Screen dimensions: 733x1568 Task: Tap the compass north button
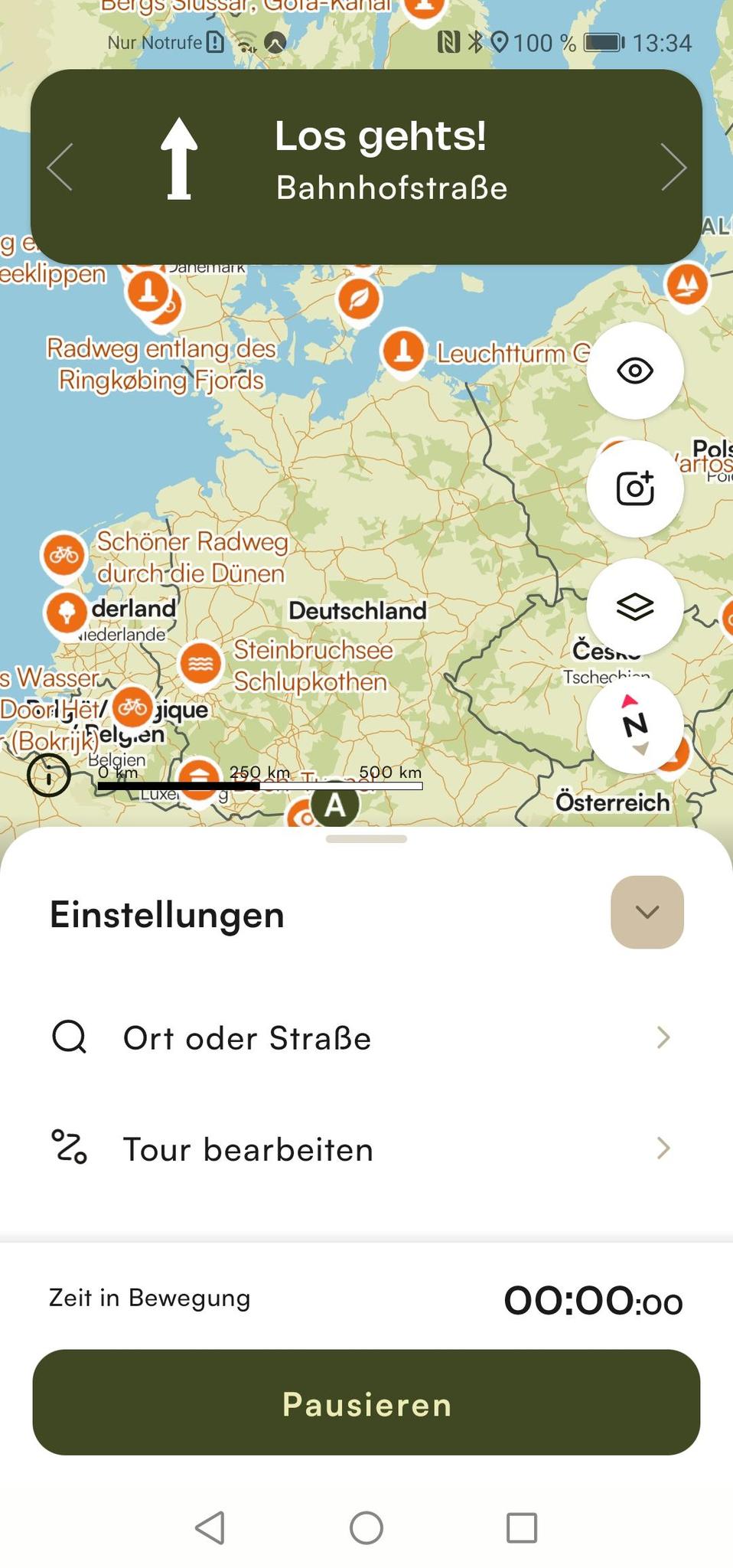[x=635, y=724]
